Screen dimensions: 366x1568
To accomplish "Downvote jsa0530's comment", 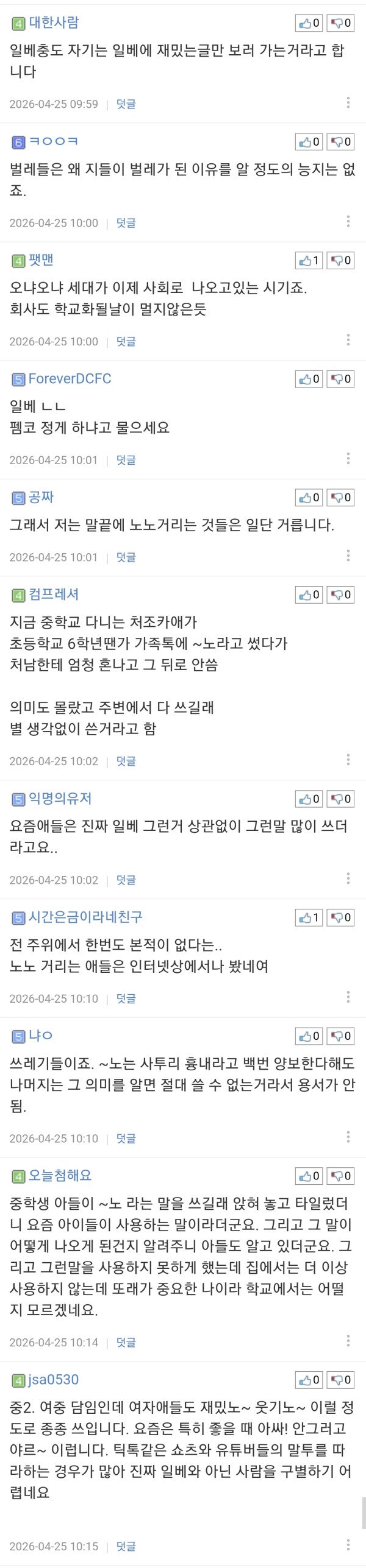I will point(340,1380).
